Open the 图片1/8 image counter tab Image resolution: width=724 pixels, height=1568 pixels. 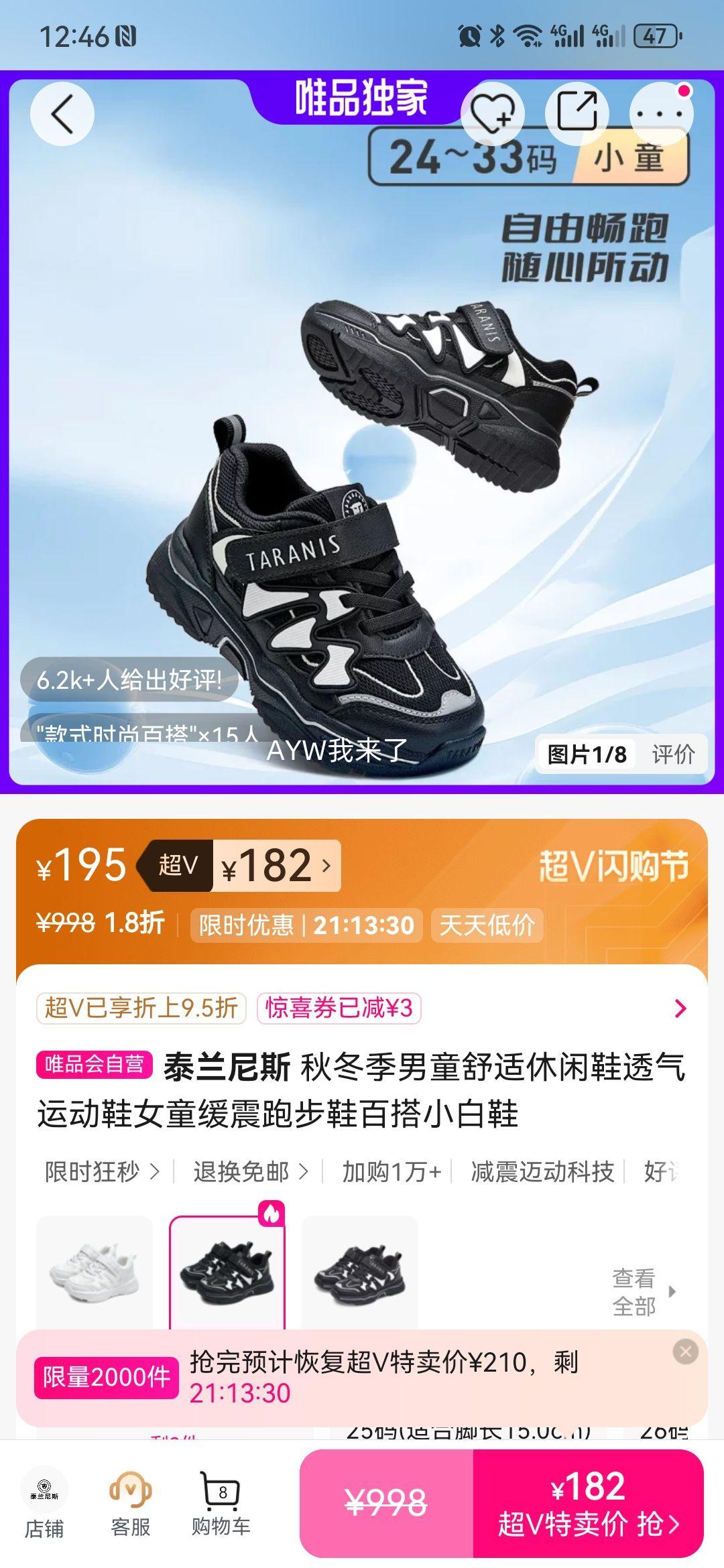point(587,754)
